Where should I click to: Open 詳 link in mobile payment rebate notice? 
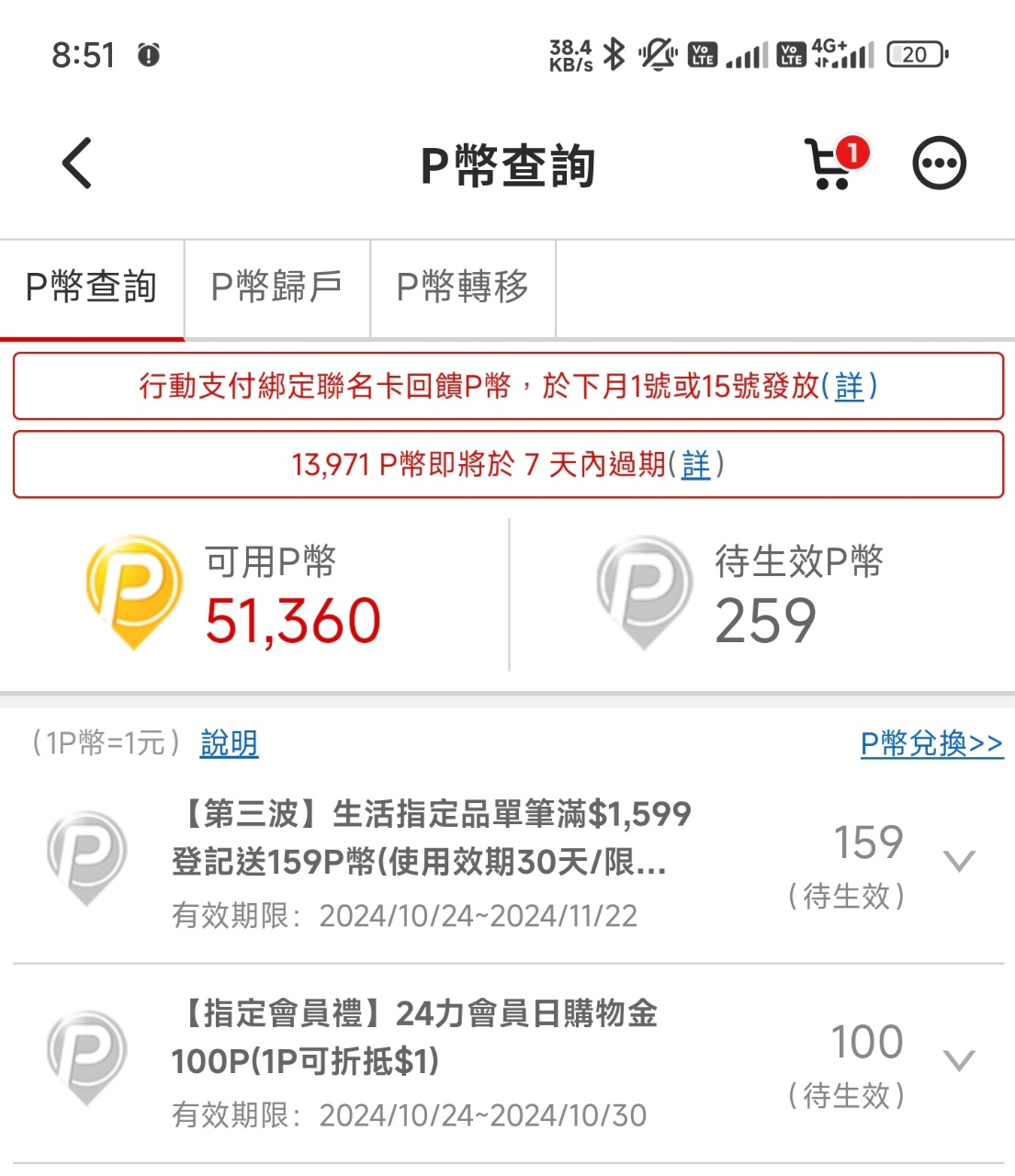pos(850,387)
